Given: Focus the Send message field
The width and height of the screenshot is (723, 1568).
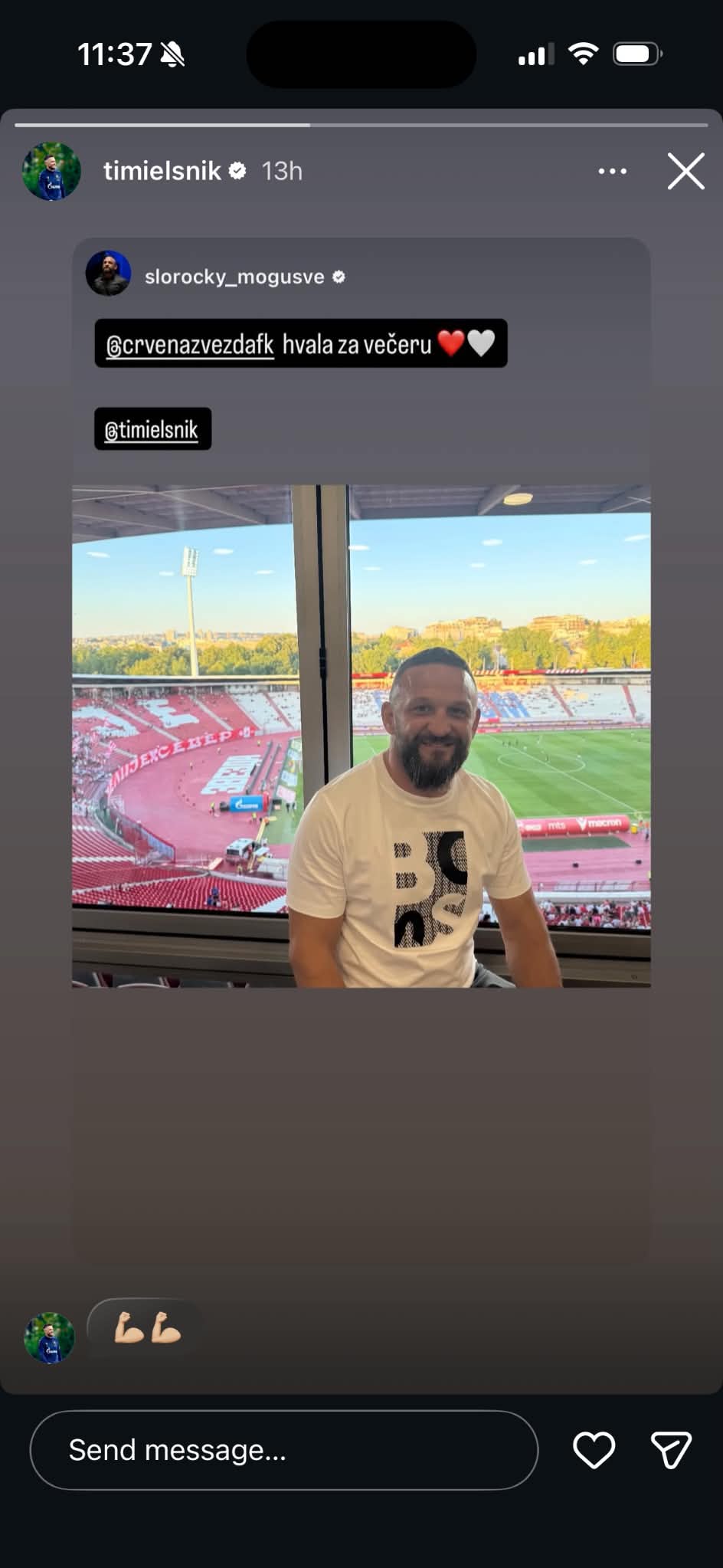Looking at the screenshot, I should click(x=284, y=1450).
